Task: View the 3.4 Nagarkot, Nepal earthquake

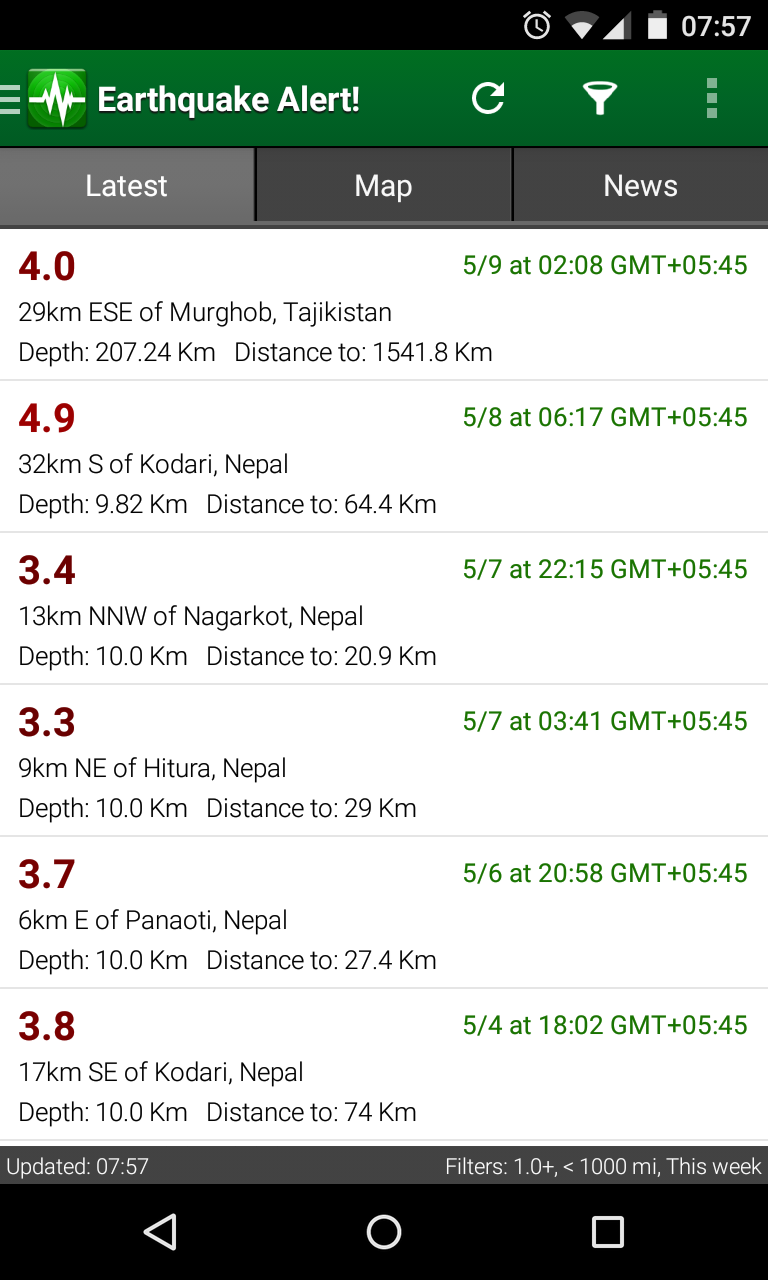Action: [x=384, y=611]
